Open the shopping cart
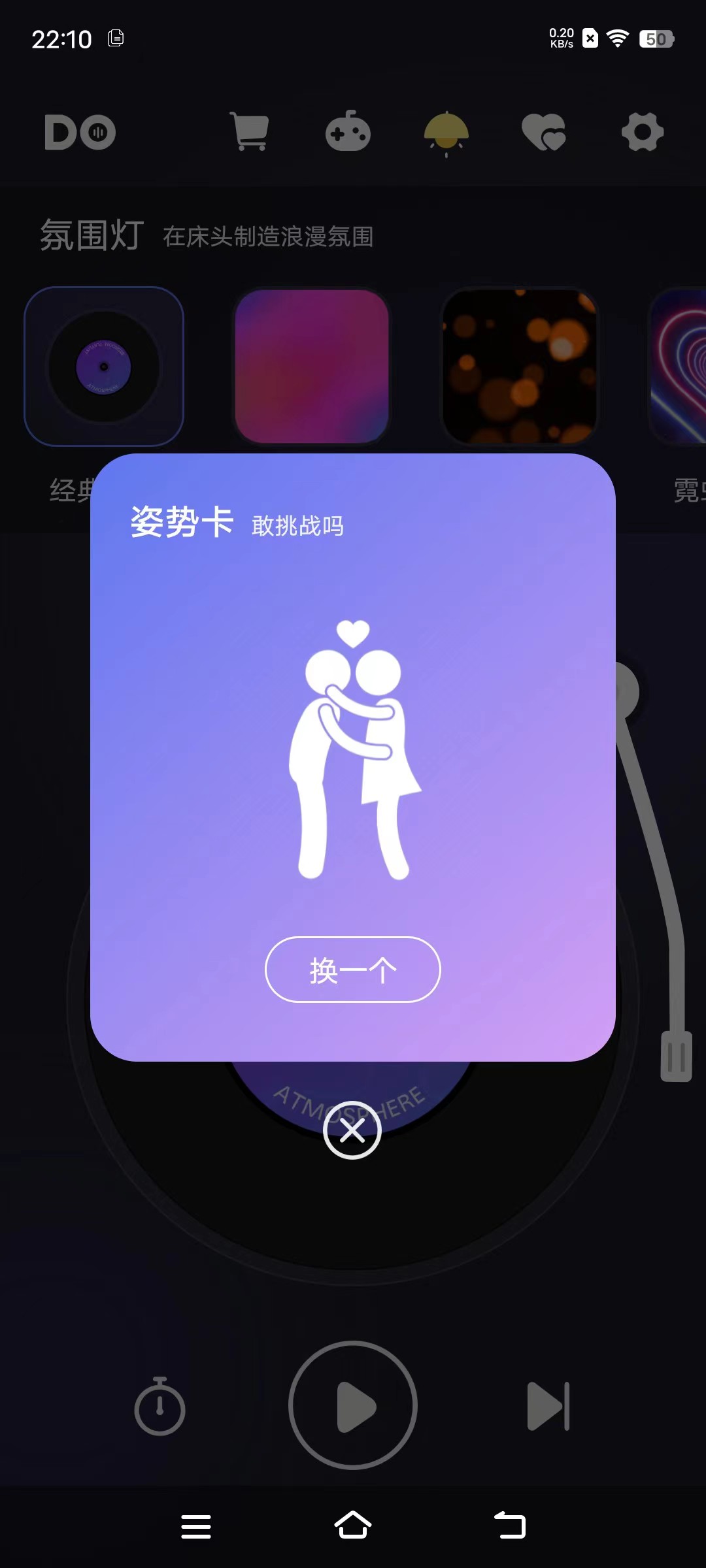The width and height of the screenshot is (706, 1568). (250, 131)
